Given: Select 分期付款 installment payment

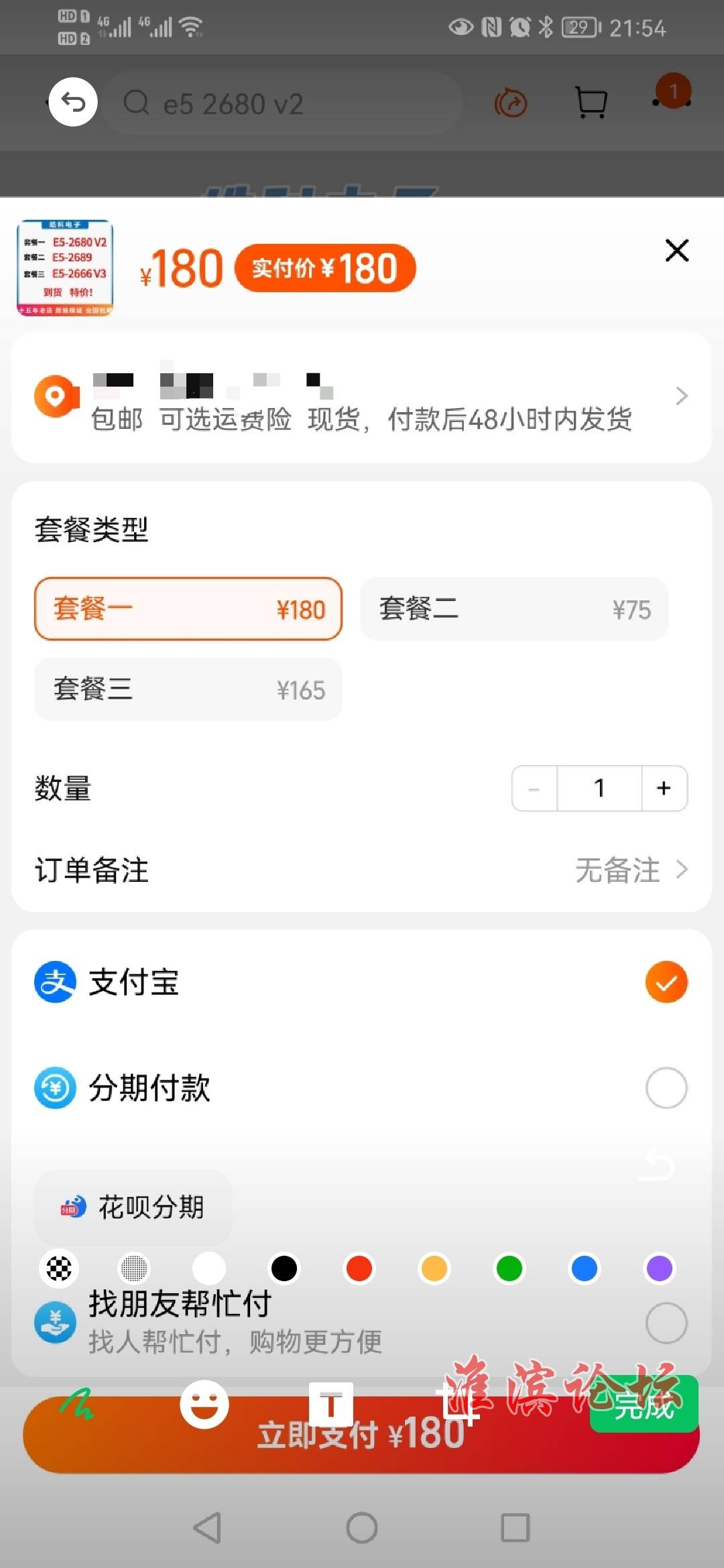Looking at the screenshot, I should pyautogui.click(x=361, y=1088).
